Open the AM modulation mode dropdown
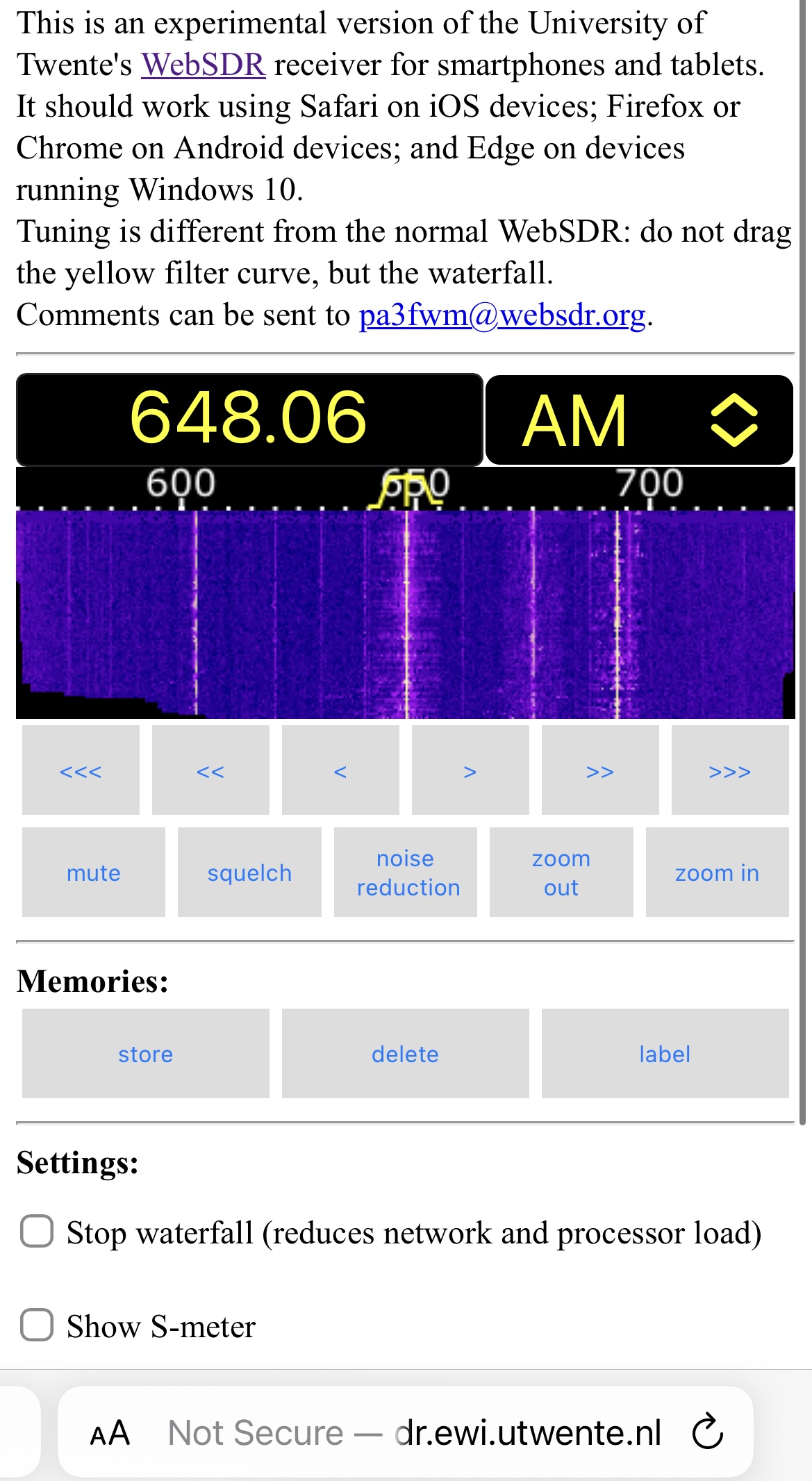812x1481 pixels. [639, 420]
